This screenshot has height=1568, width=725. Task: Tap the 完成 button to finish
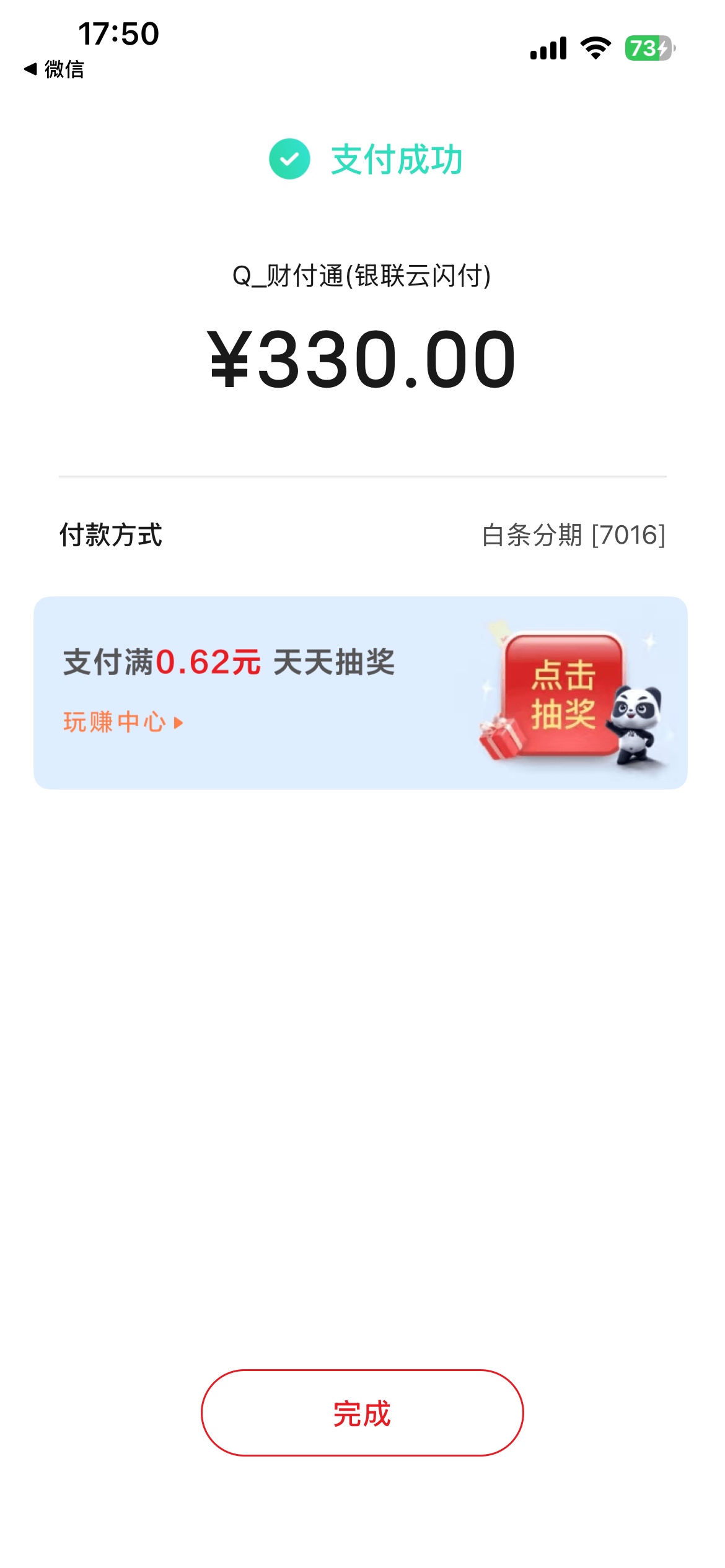(362, 1413)
